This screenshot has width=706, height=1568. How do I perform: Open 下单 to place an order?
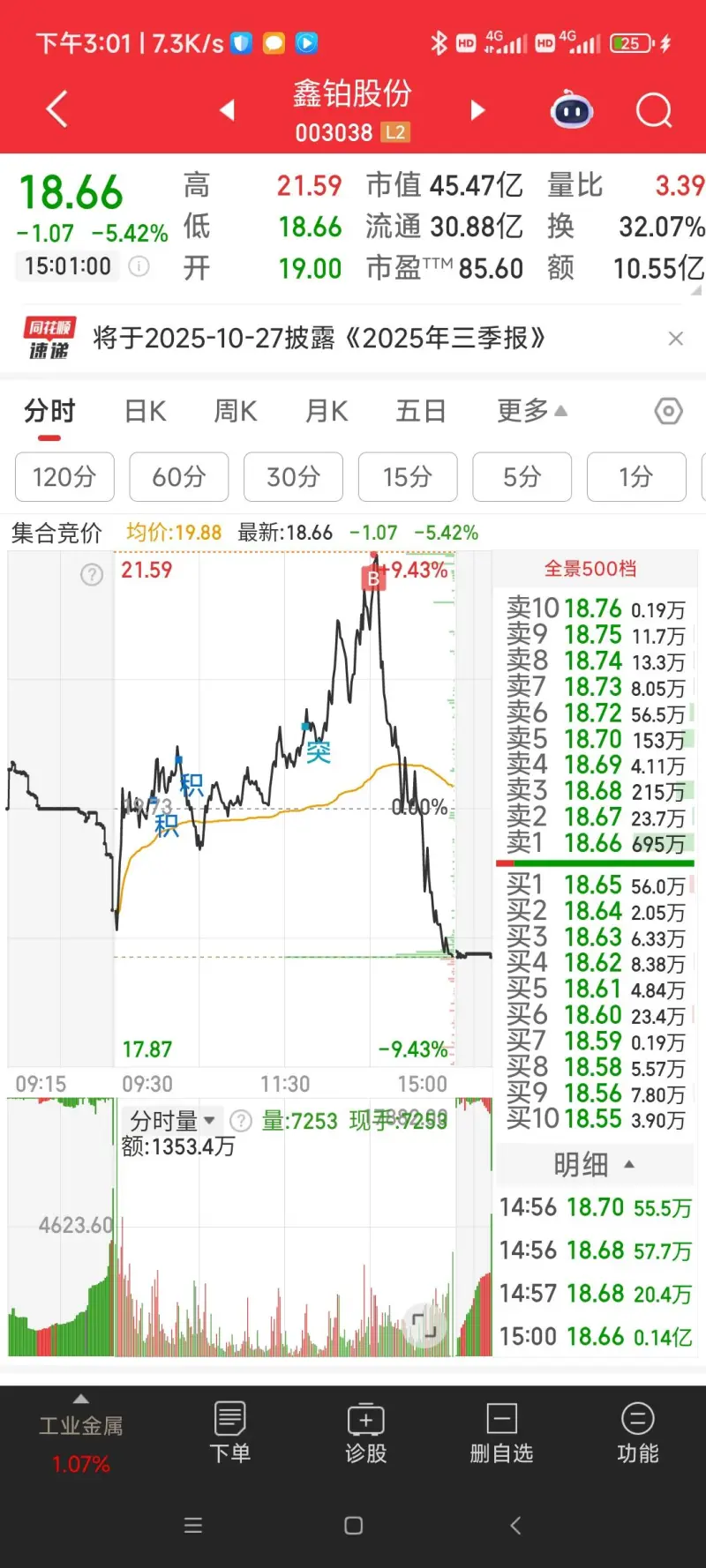coord(229,1432)
